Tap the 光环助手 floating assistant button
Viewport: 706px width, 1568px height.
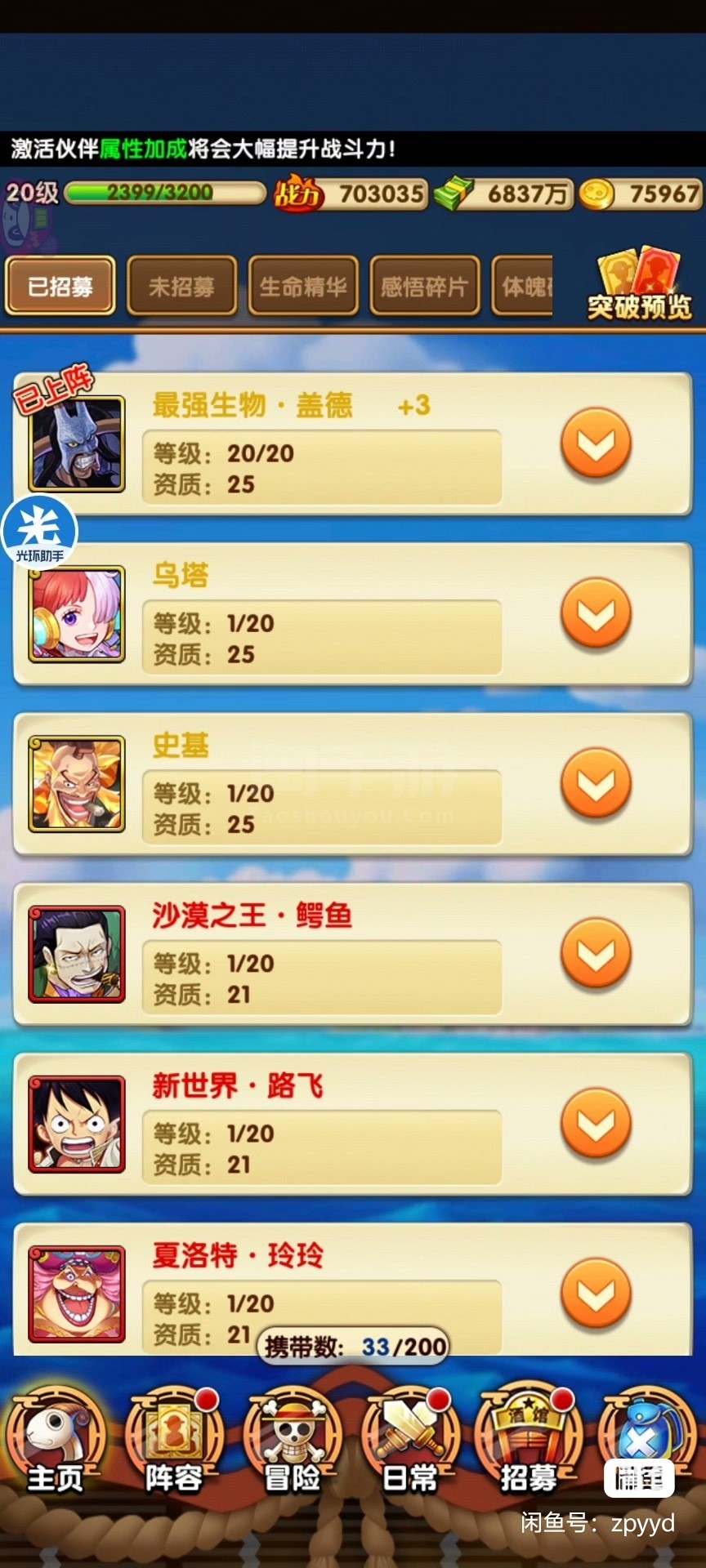tap(39, 532)
